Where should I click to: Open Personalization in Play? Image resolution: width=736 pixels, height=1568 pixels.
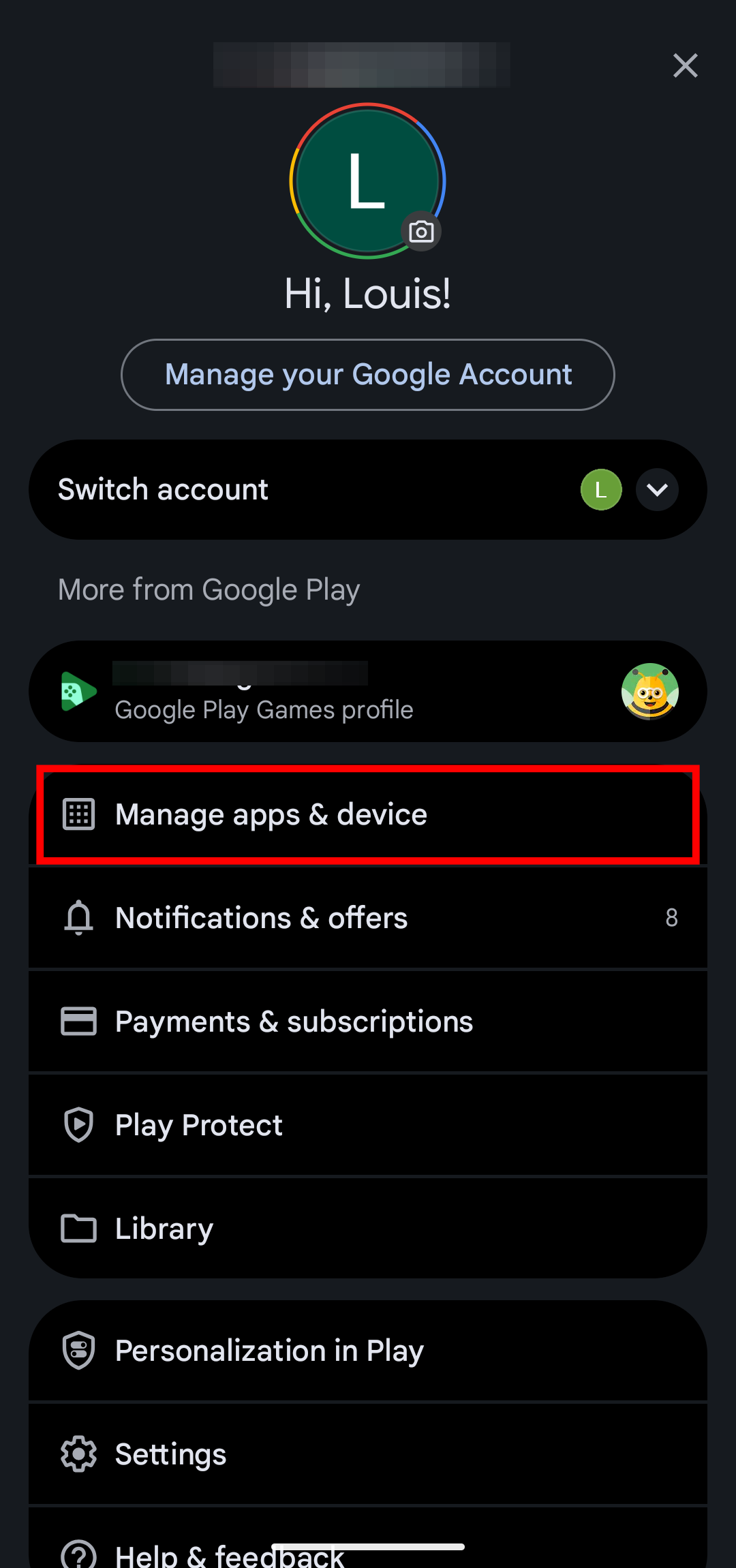[x=368, y=1351]
